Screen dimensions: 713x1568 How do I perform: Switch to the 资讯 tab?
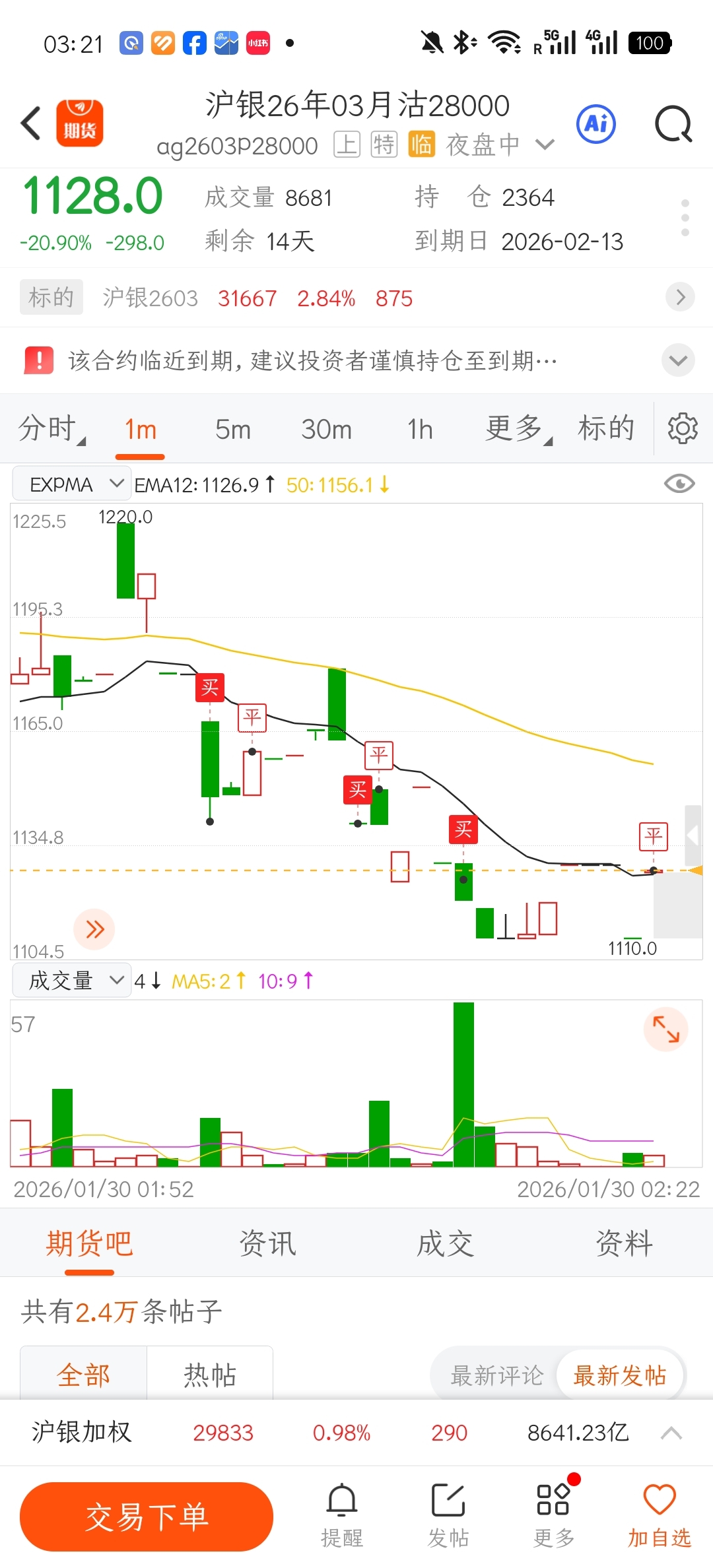pos(267,1244)
